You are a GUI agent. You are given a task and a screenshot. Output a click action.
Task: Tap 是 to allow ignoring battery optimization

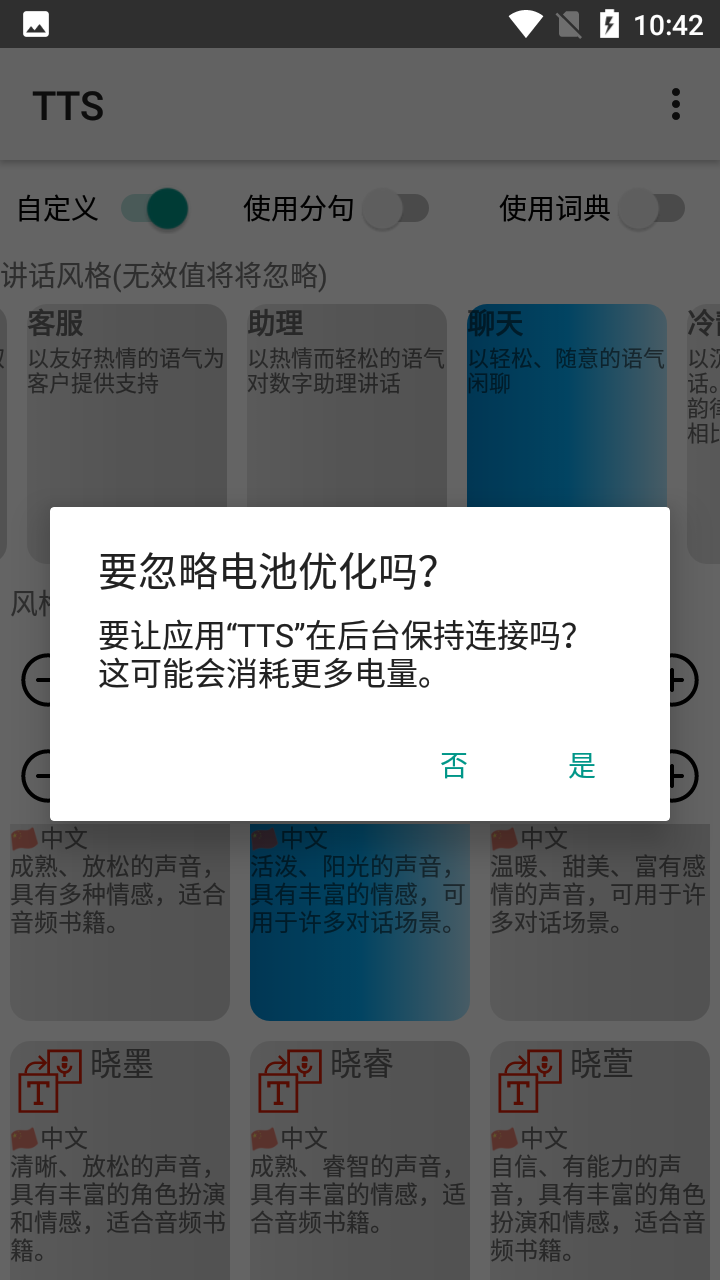click(581, 766)
